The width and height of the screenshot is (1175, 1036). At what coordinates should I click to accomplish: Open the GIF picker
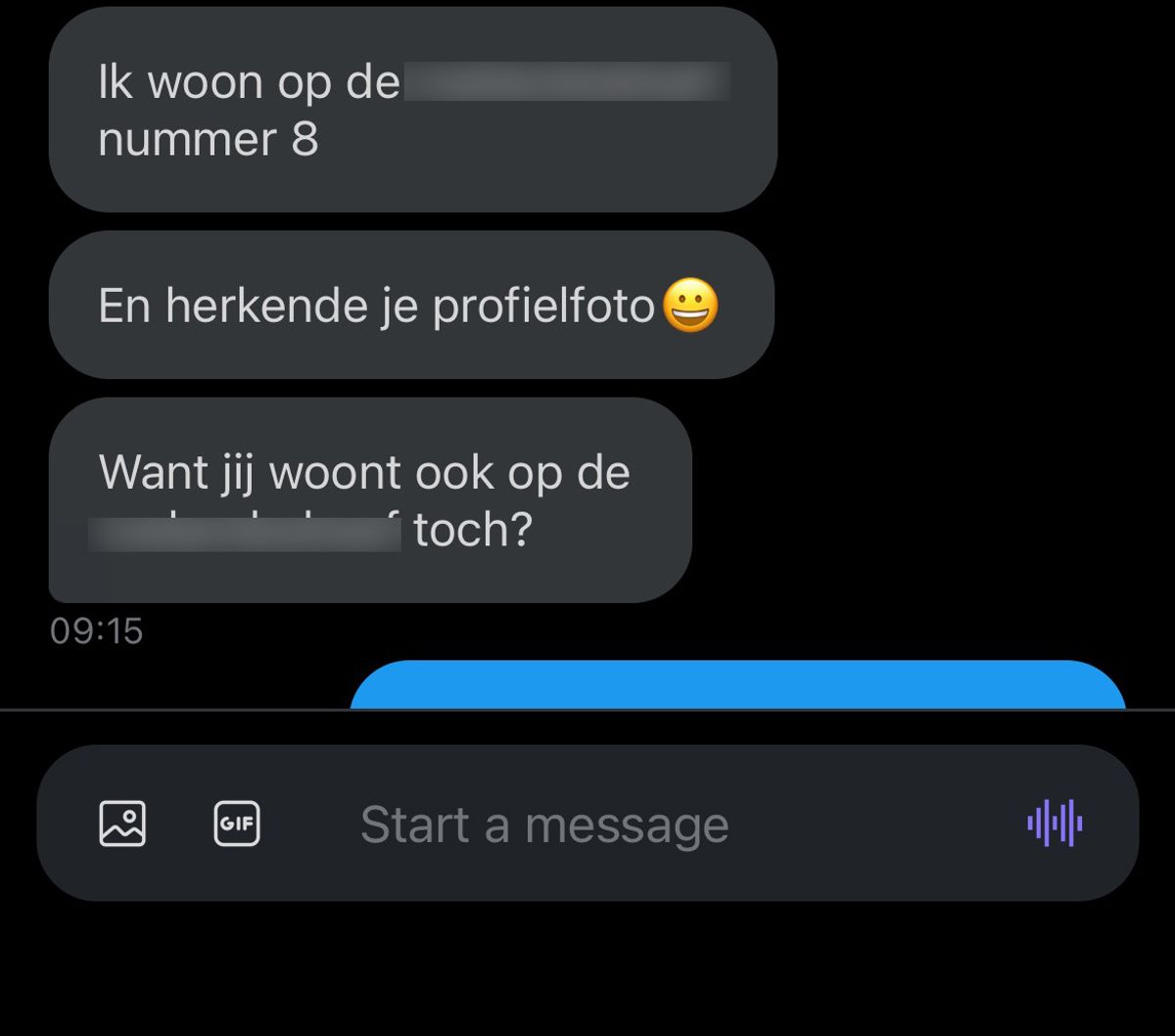pyautogui.click(x=237, y=824)
